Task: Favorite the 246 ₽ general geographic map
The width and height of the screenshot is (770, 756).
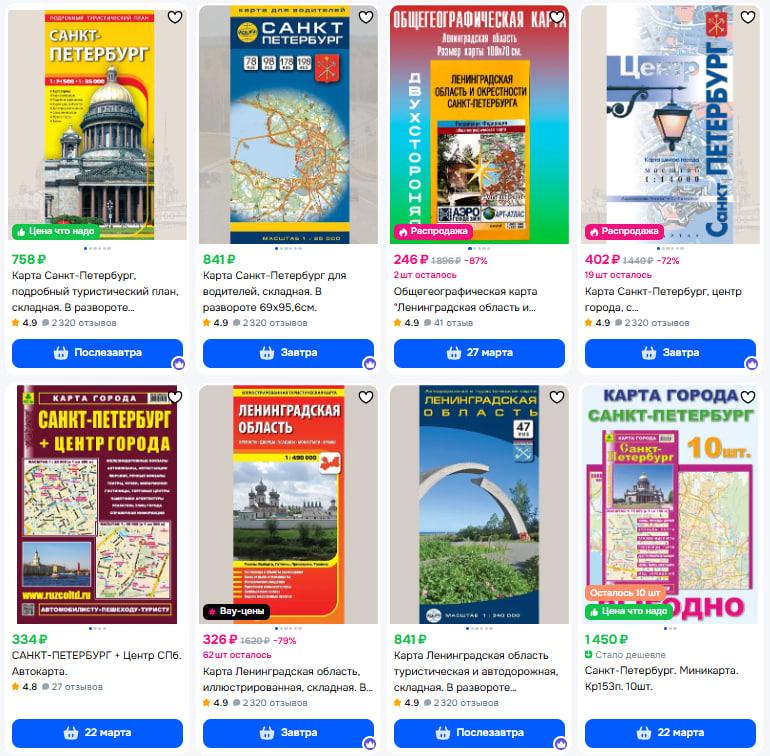Action: [557, 17]
